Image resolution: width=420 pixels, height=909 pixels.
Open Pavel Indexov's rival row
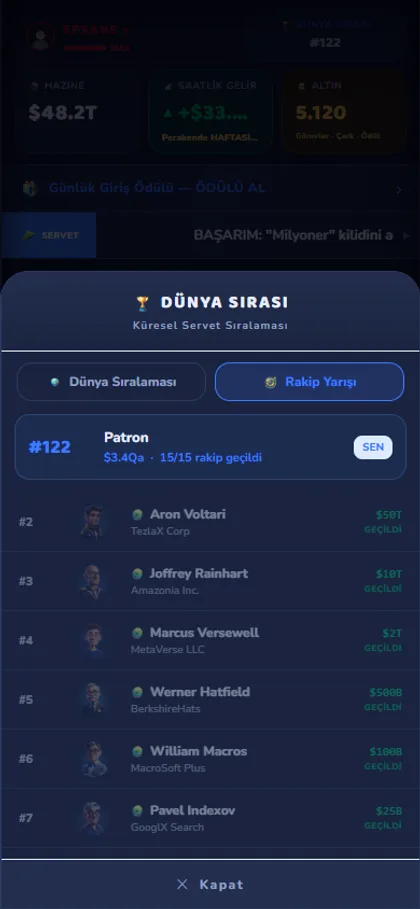pos(210,817)
